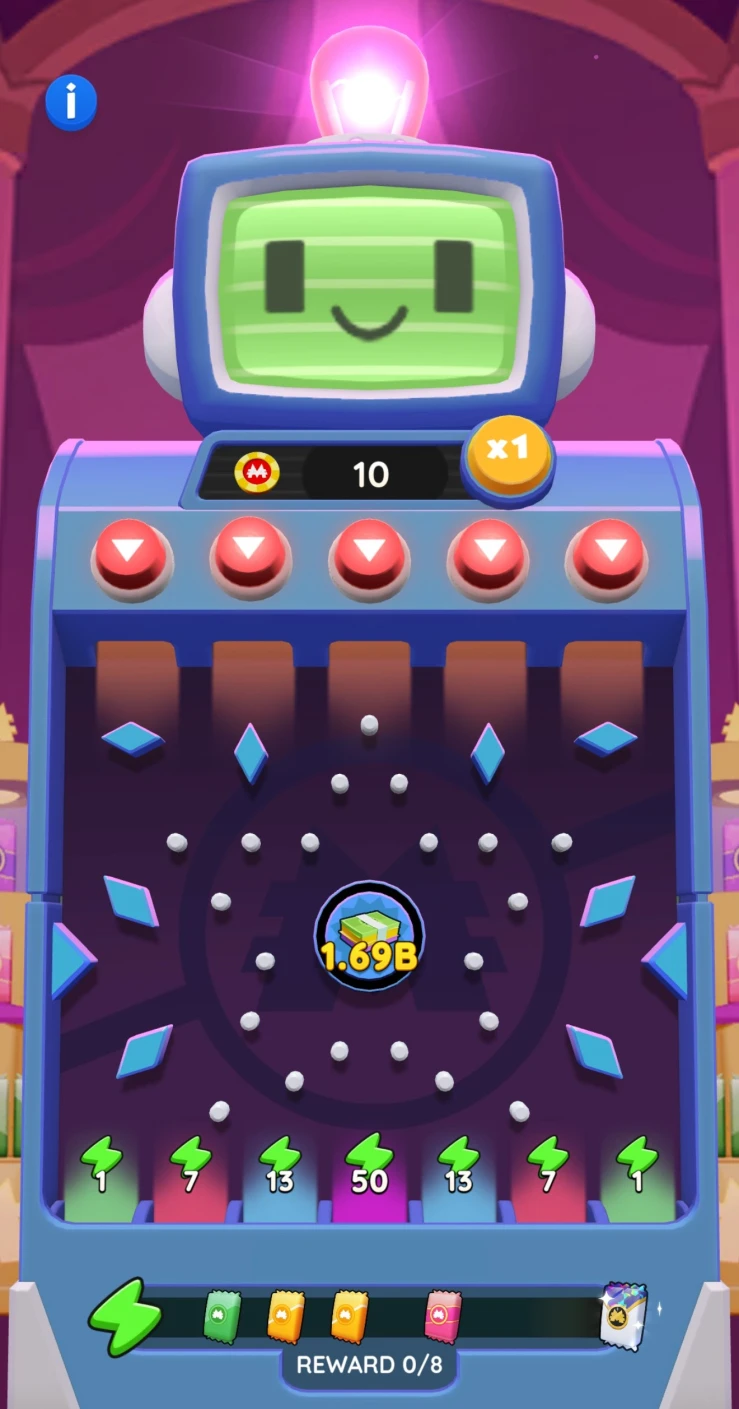Open the info button
The image size is (739, 1409).
70,102
